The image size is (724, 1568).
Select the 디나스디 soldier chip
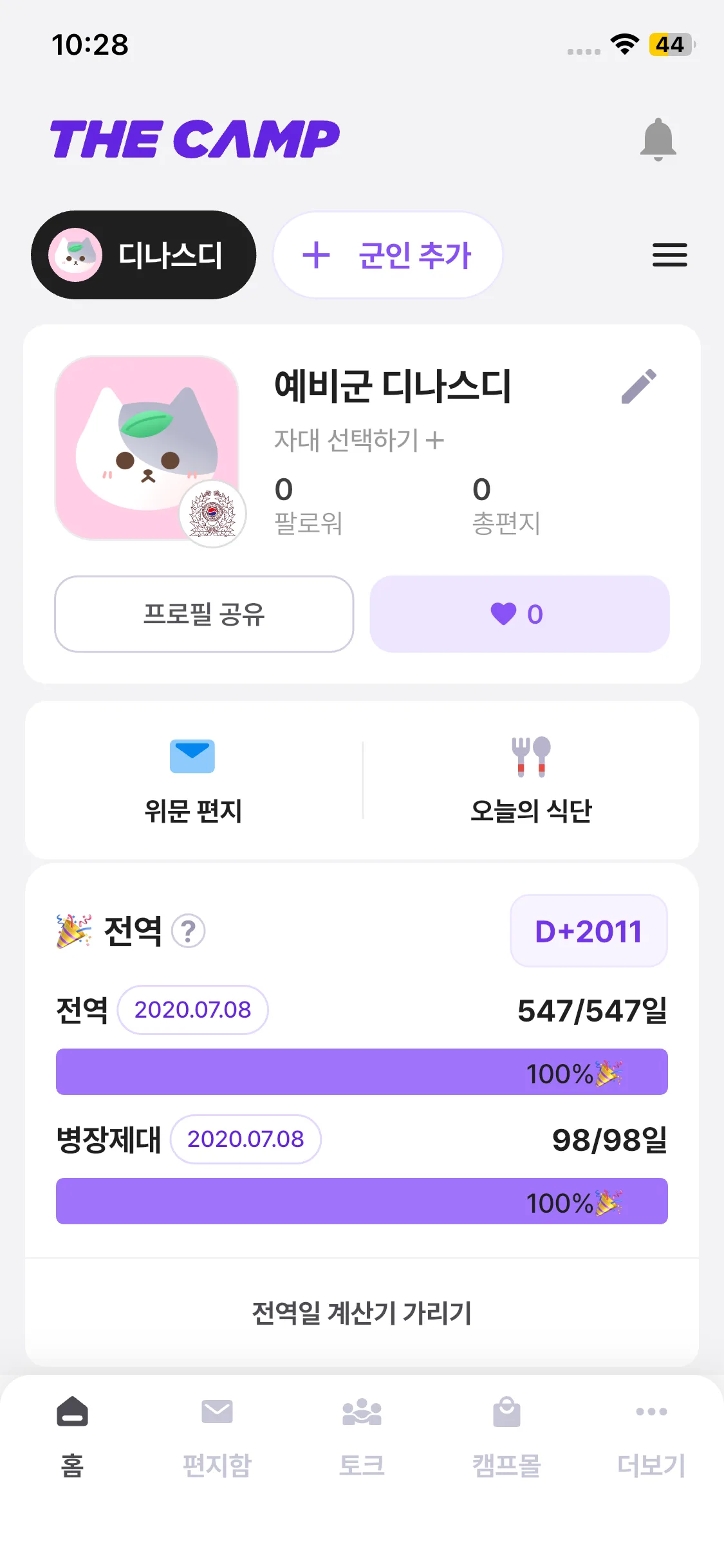pyautogui.click(x=144, y=255)
